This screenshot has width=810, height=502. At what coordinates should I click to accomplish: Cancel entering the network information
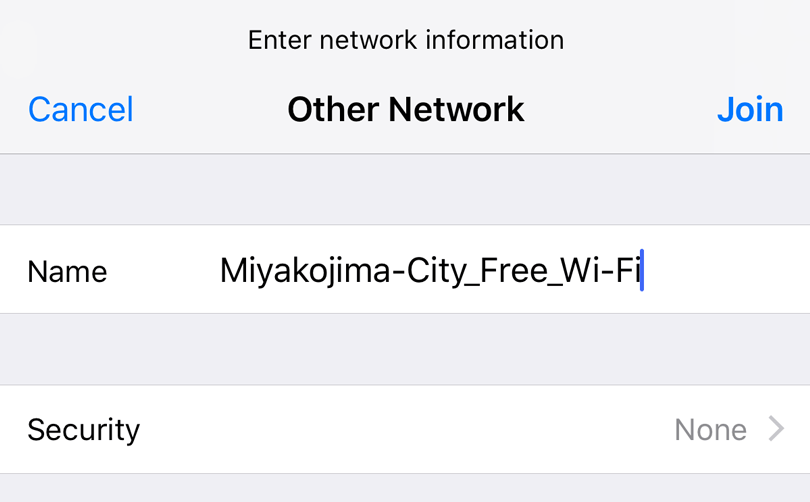81,109
